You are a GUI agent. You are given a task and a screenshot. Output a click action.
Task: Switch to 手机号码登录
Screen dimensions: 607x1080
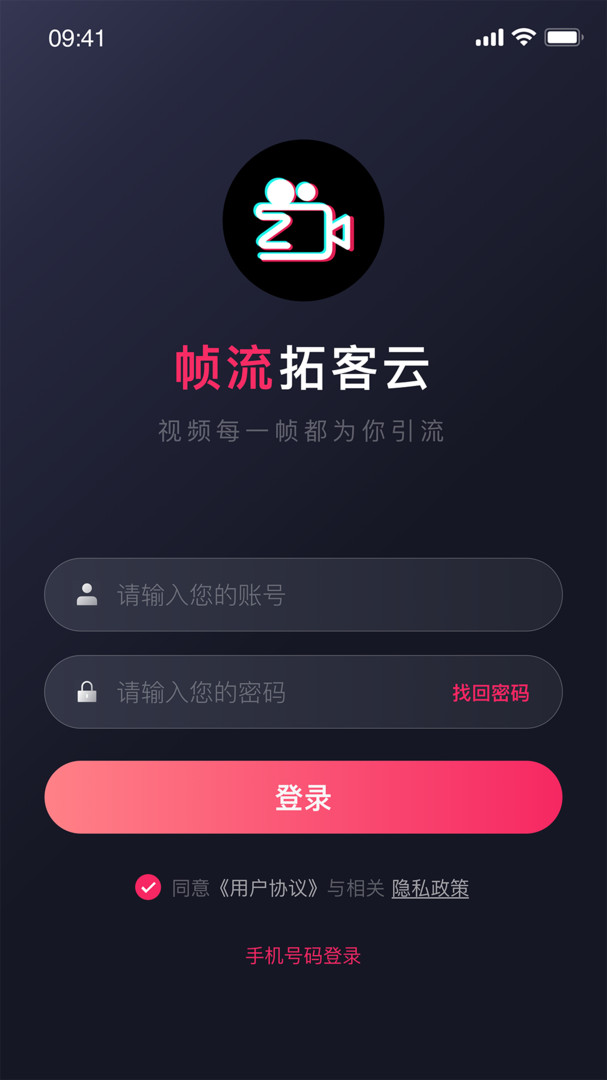[x=303, y=955]
